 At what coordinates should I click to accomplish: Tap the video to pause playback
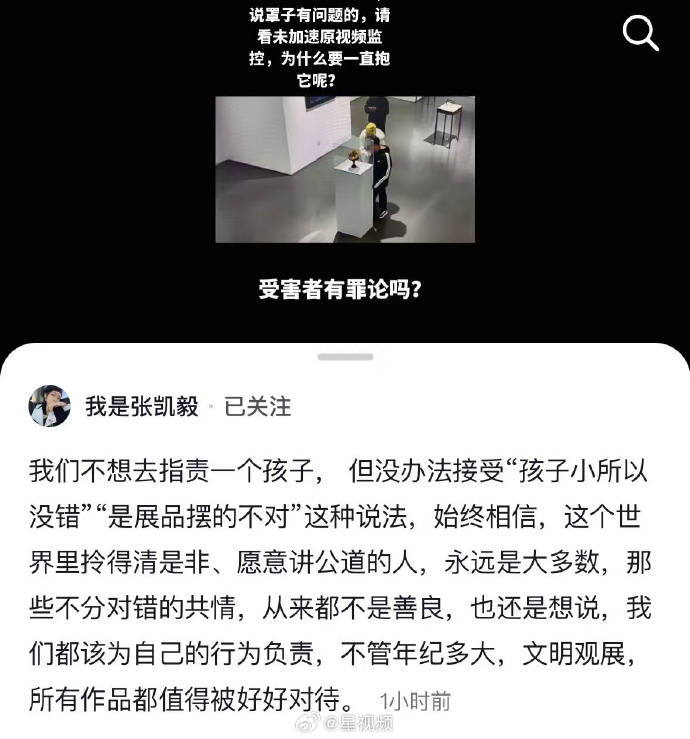[345, 169]
